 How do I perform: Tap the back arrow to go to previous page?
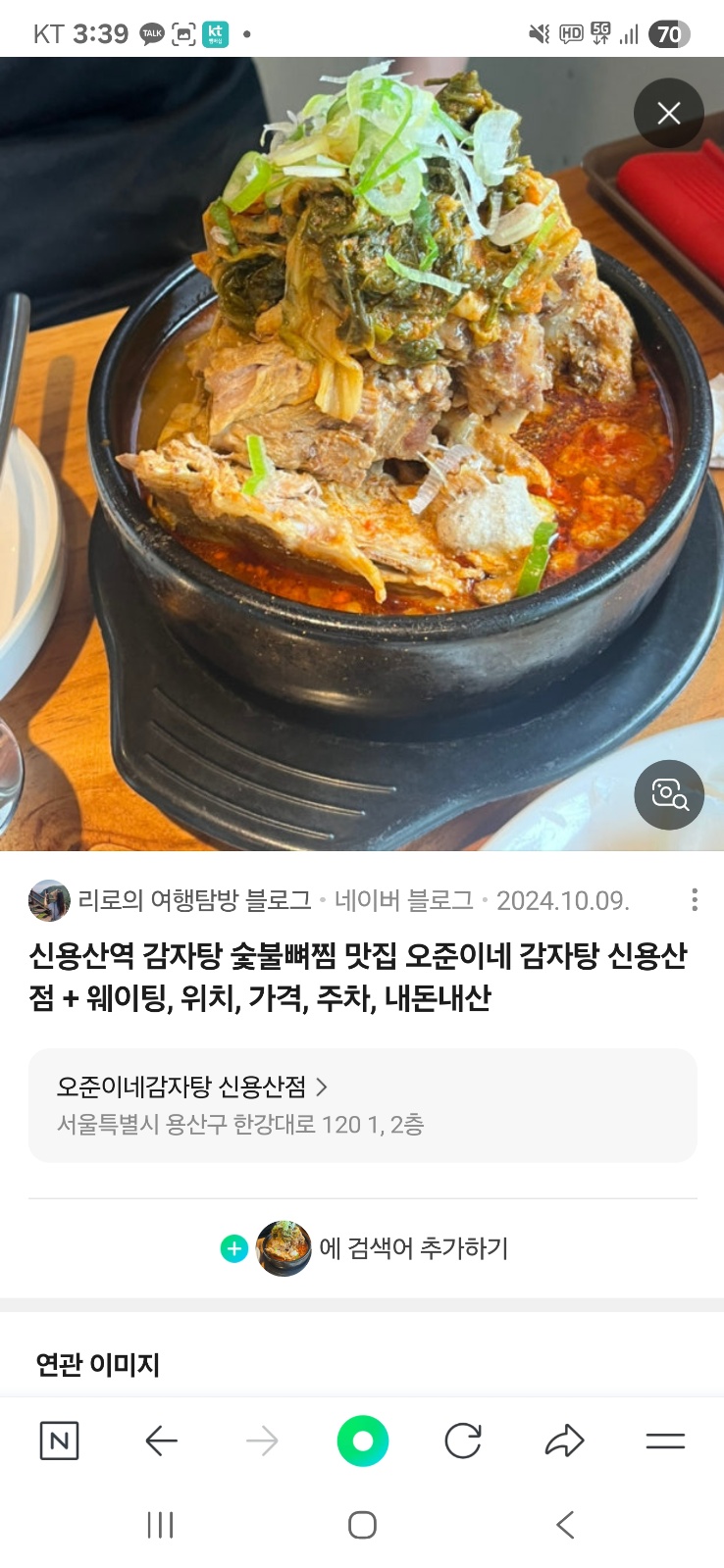click(x=161, y=1442)
